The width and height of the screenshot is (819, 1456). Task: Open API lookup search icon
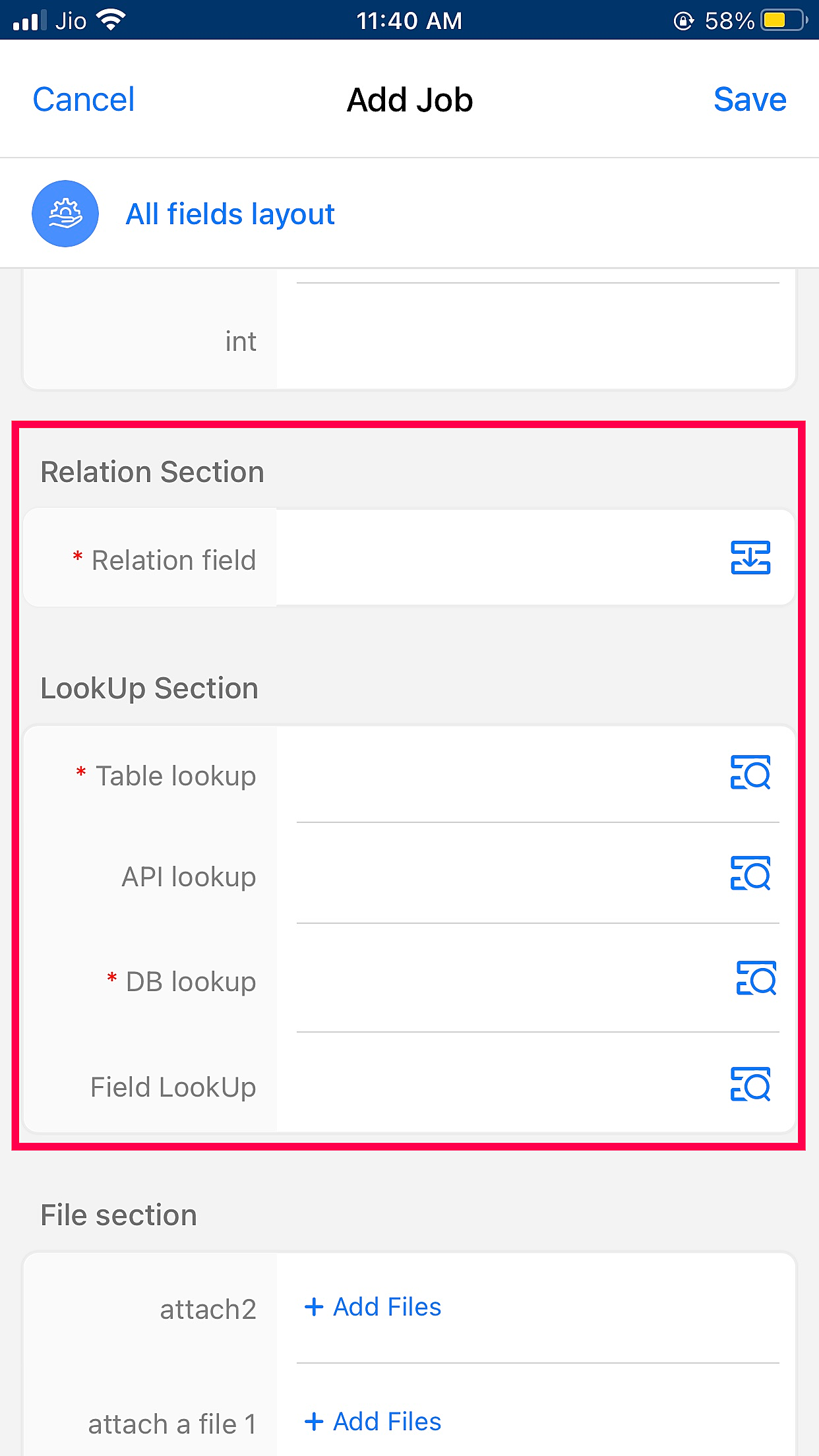coord(750,874)
